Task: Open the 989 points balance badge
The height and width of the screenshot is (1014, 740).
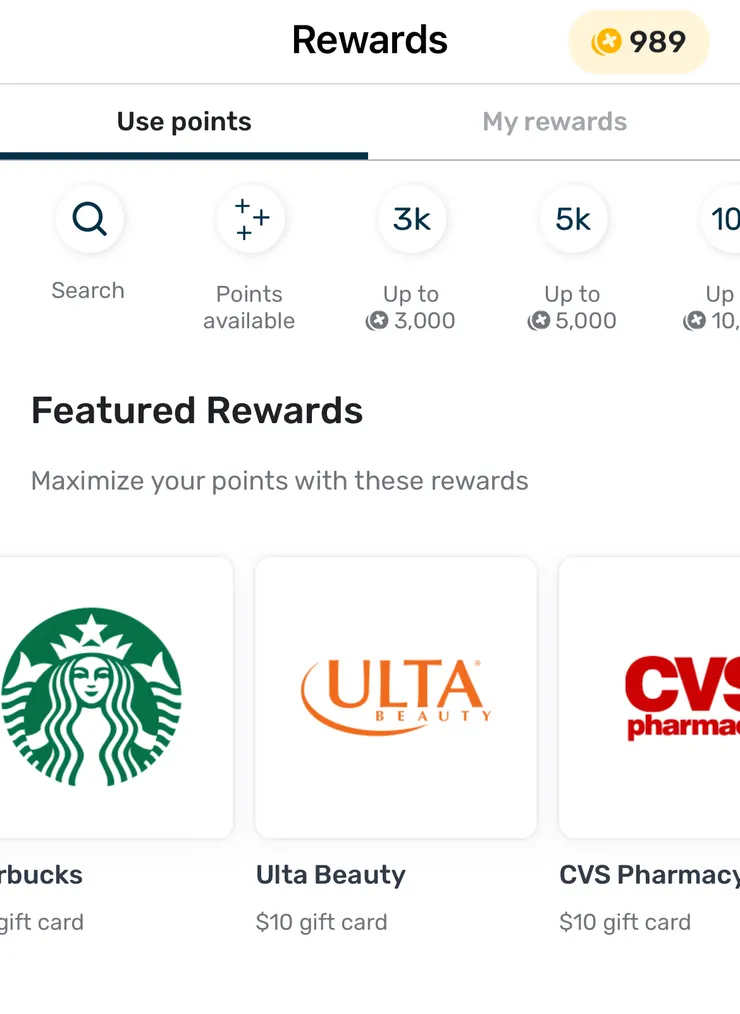Action: (x=638, y=42)
